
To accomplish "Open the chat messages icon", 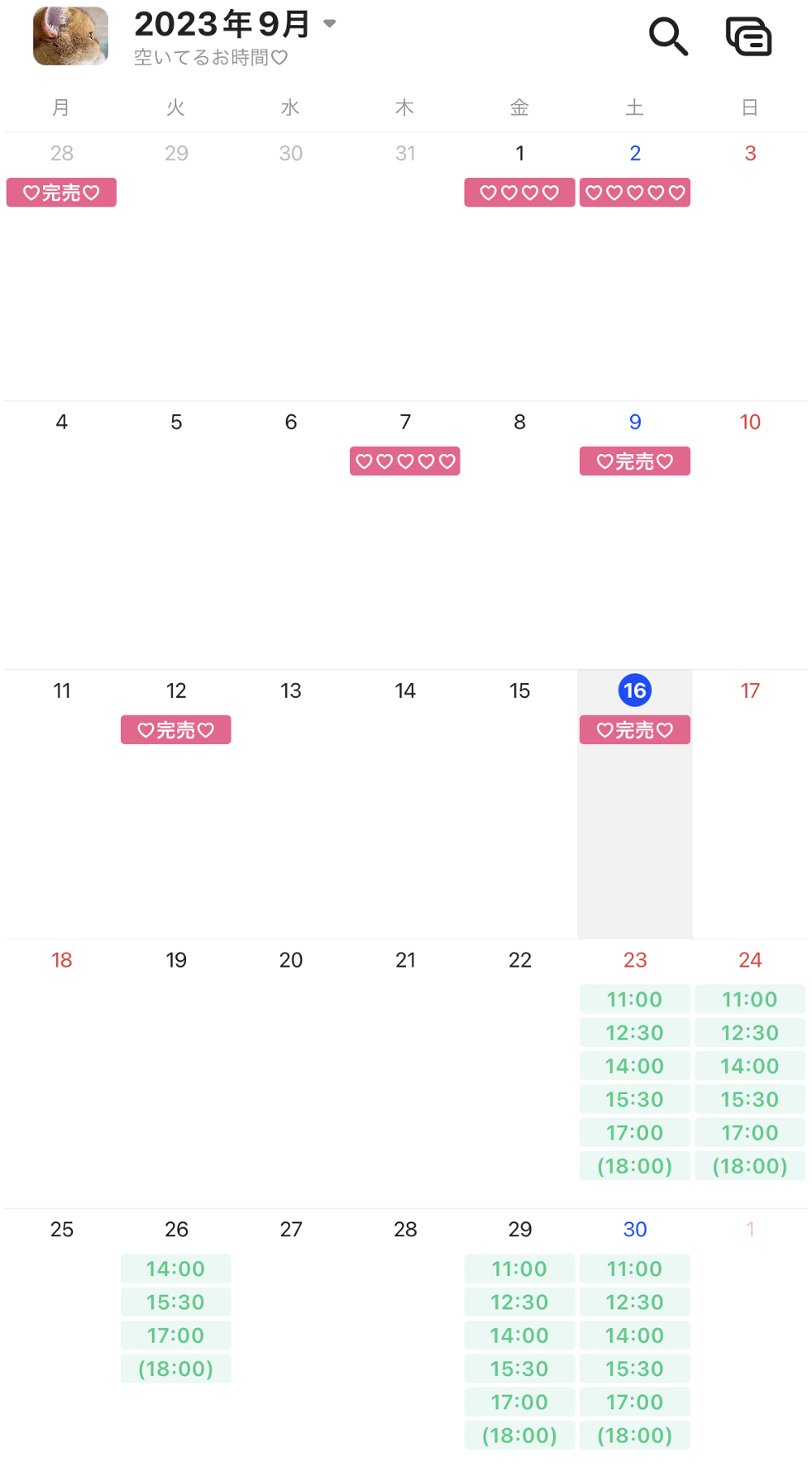I will (x=749, y=37).
